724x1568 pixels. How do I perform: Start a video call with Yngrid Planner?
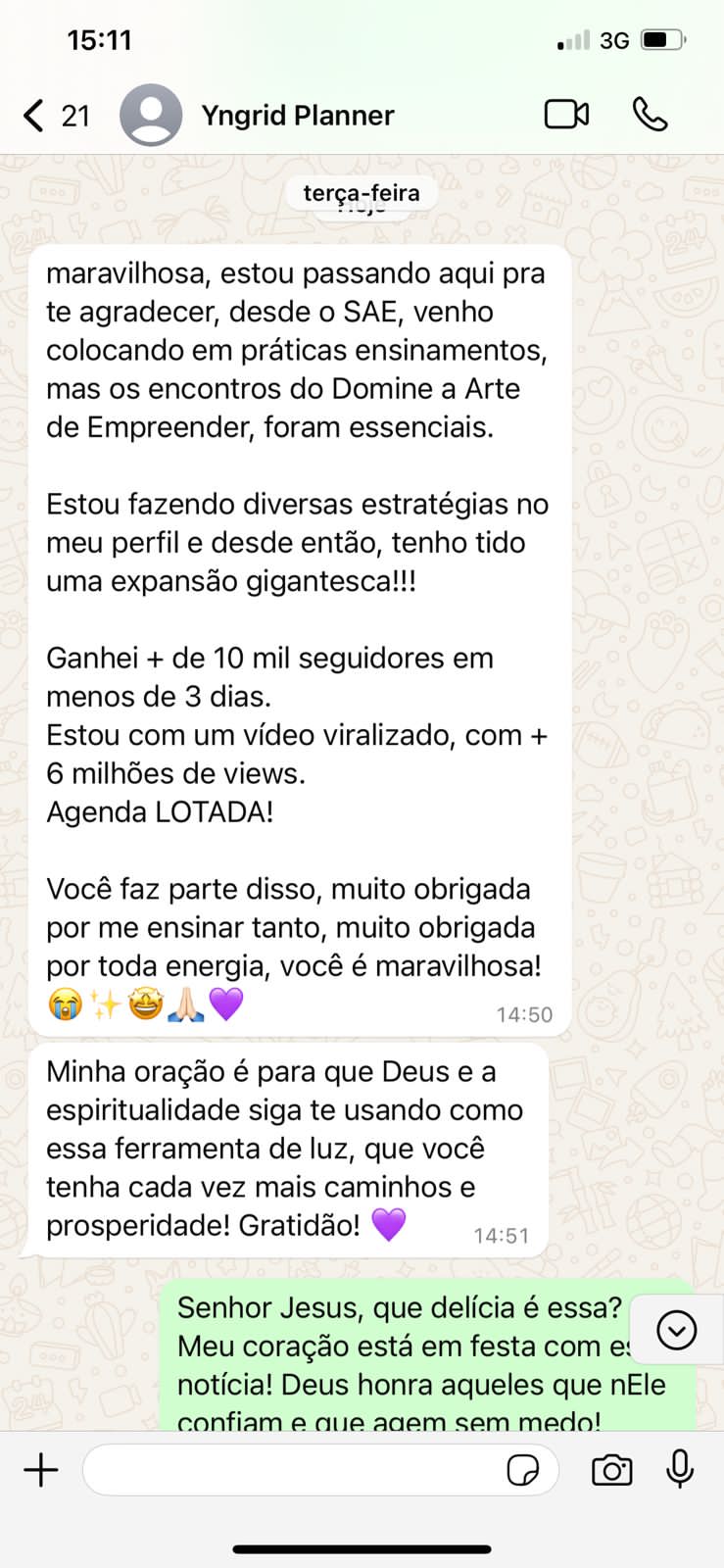(566, 115)
